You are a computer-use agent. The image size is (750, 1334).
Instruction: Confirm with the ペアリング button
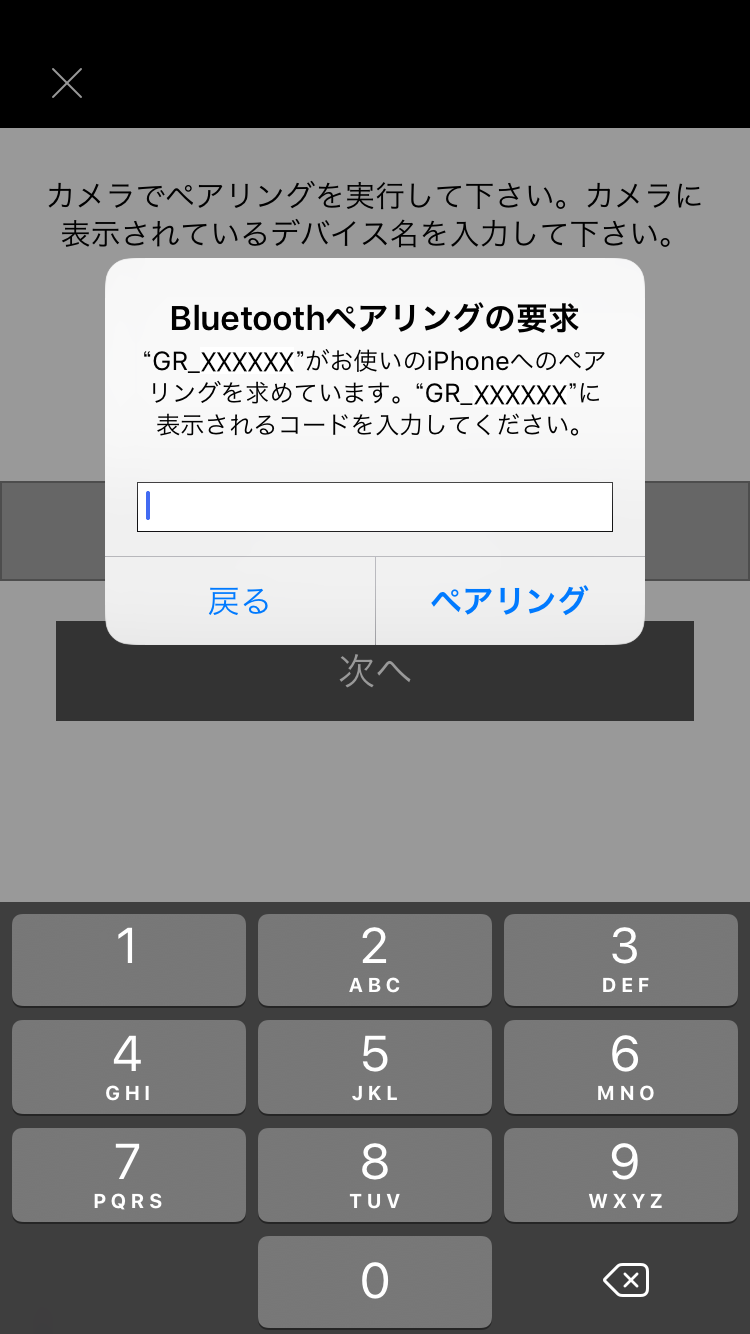[510, 601]
